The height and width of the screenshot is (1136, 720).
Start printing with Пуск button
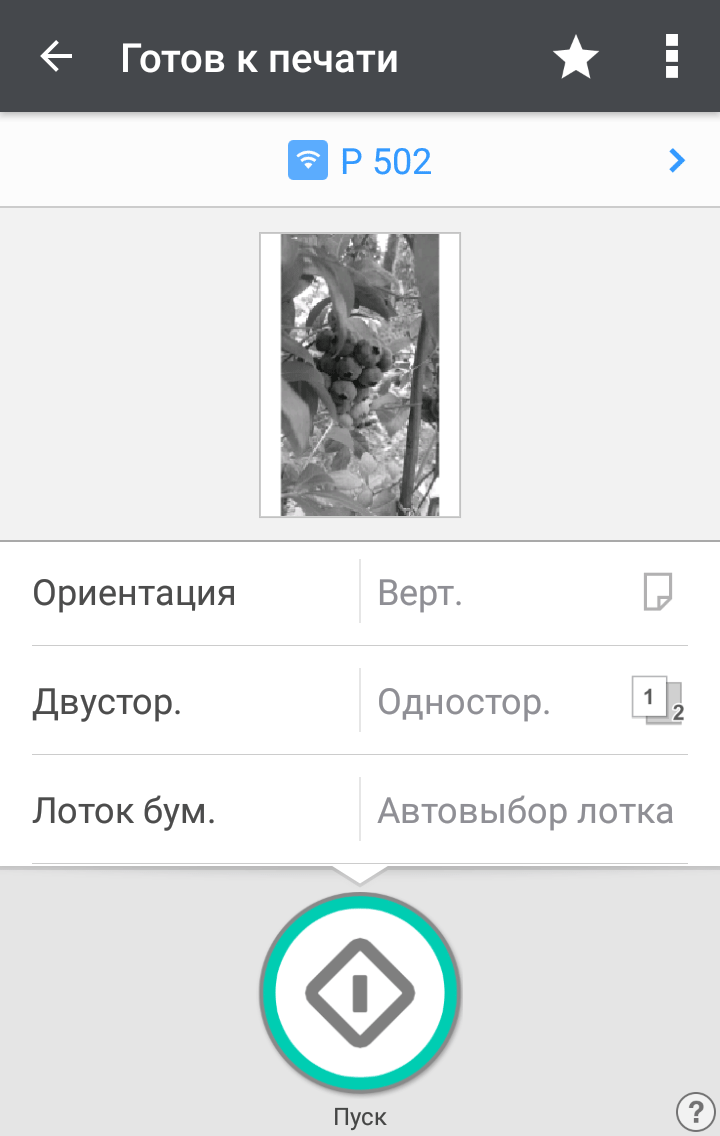360,992
